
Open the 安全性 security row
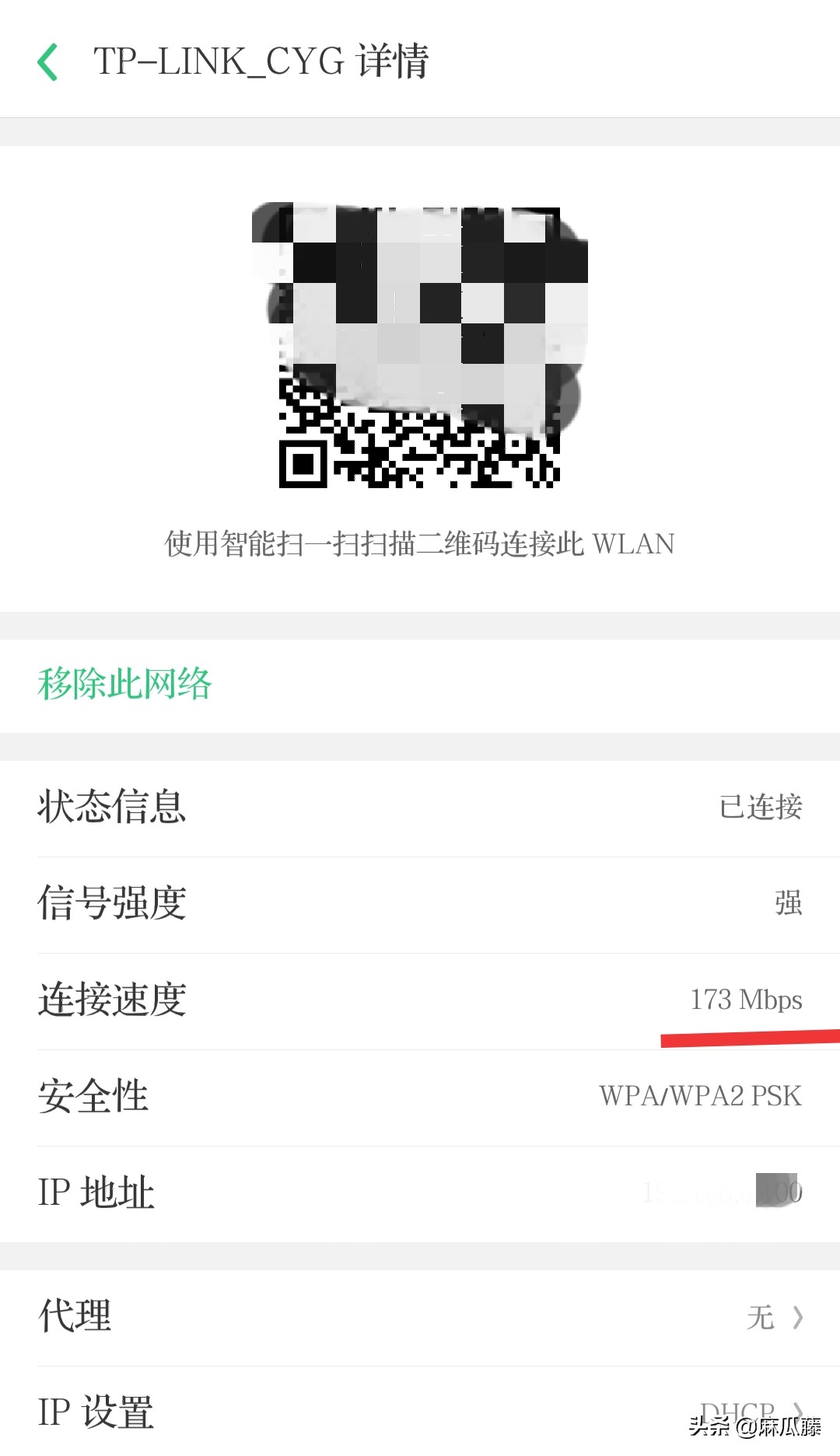coord(420,1096)
